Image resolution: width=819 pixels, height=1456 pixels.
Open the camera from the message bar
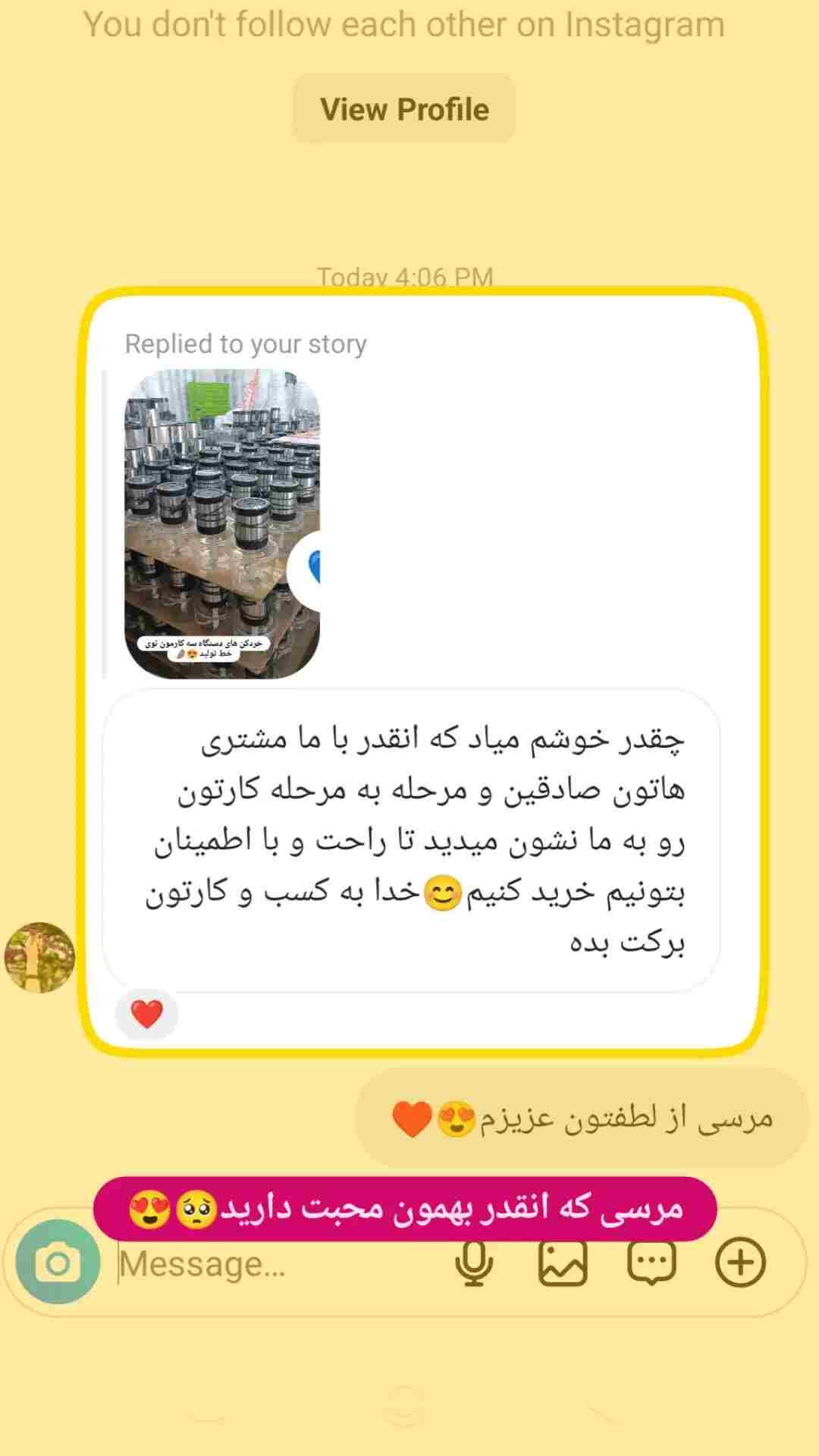coord(58,1263)
